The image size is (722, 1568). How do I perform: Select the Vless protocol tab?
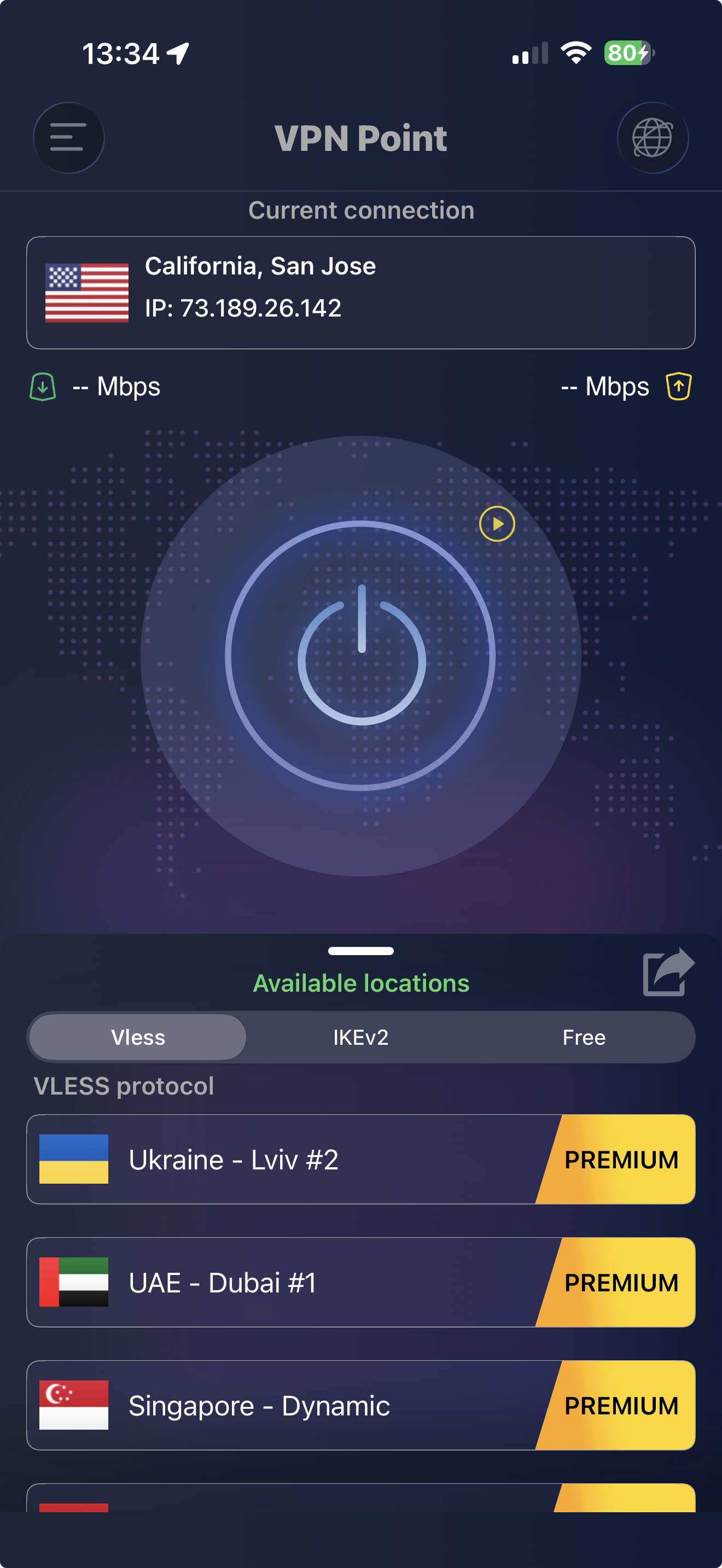coord(136,1037)
